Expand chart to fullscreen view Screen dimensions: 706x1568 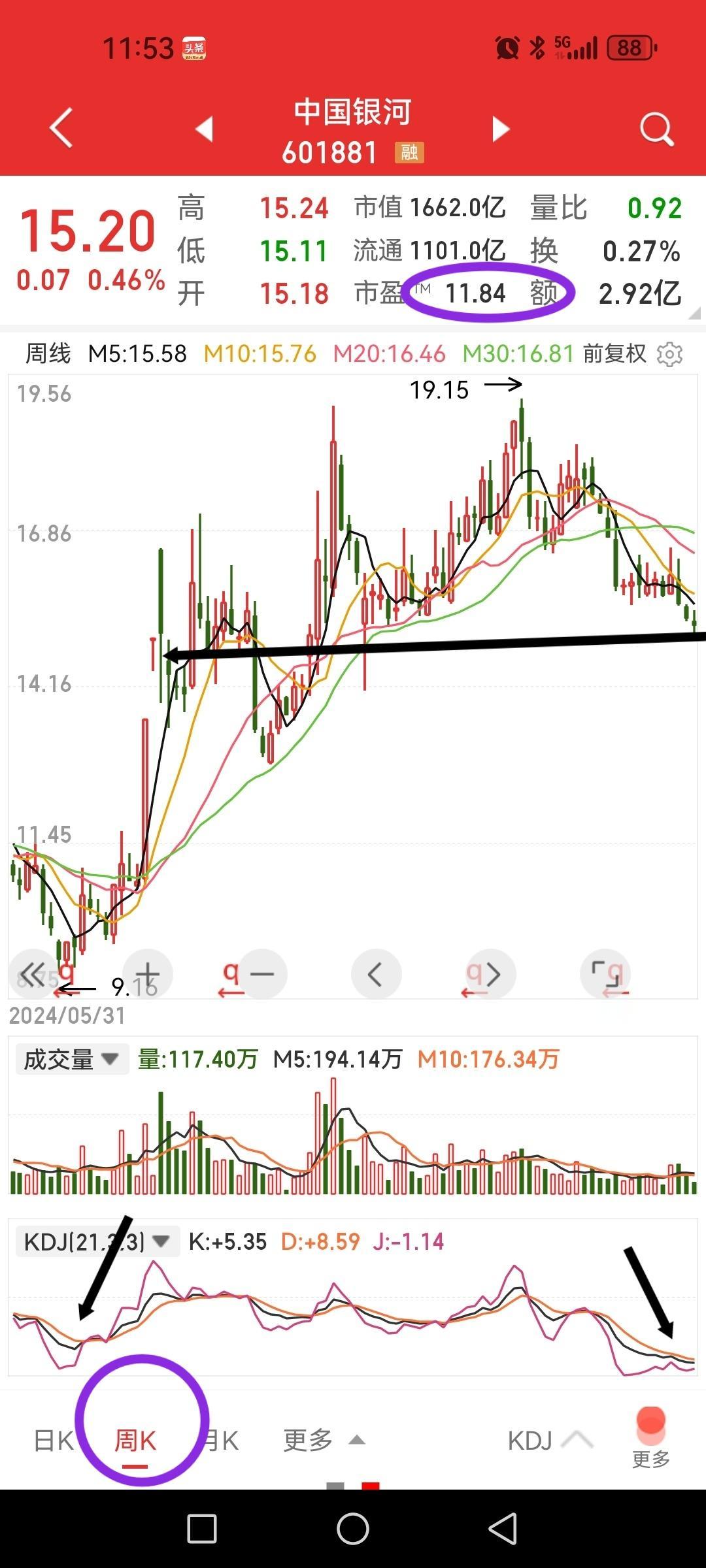click(x=605, y=973)
